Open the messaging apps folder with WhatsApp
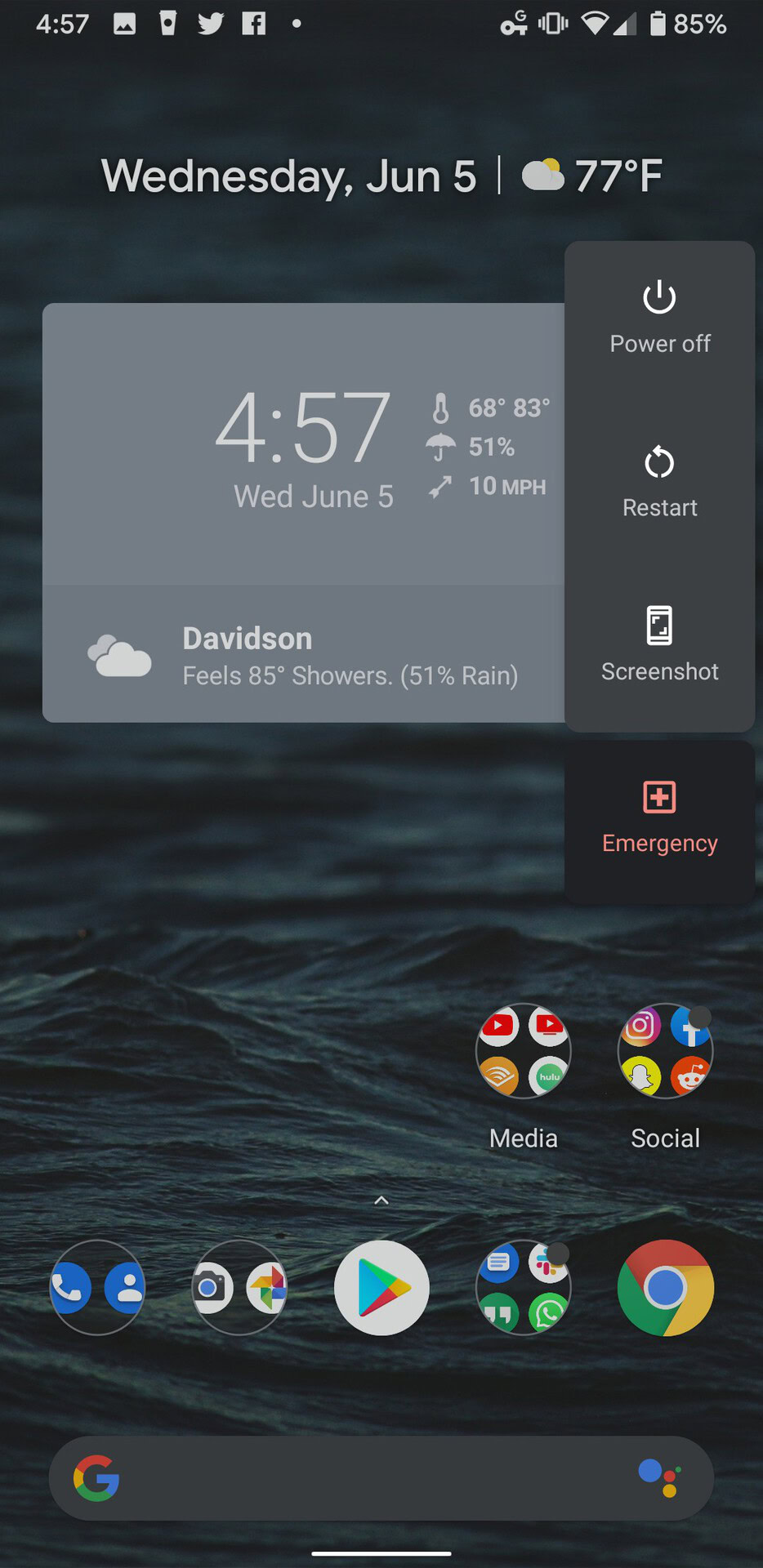This screenshot has height=1568, width=763. 523,1288
